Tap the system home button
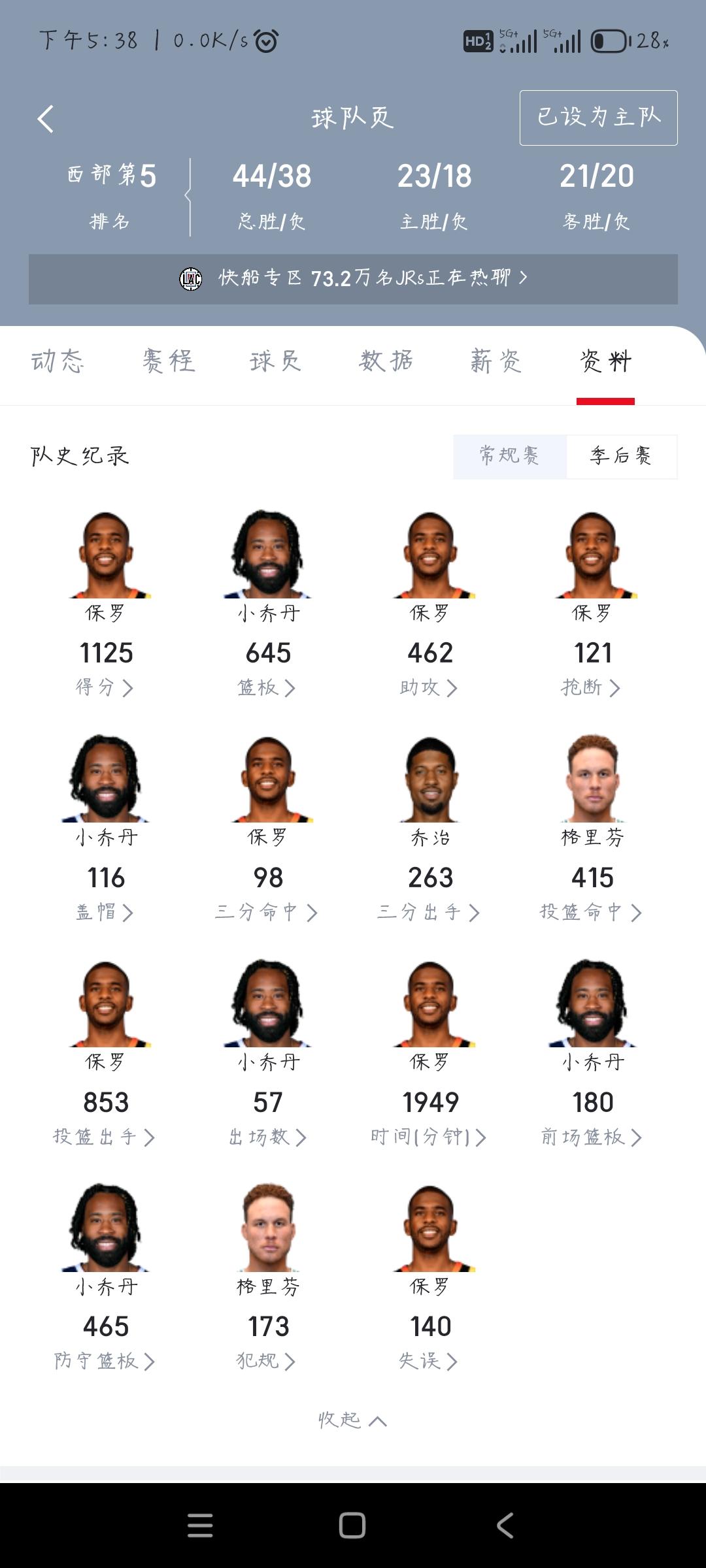 pos(352,1526)
